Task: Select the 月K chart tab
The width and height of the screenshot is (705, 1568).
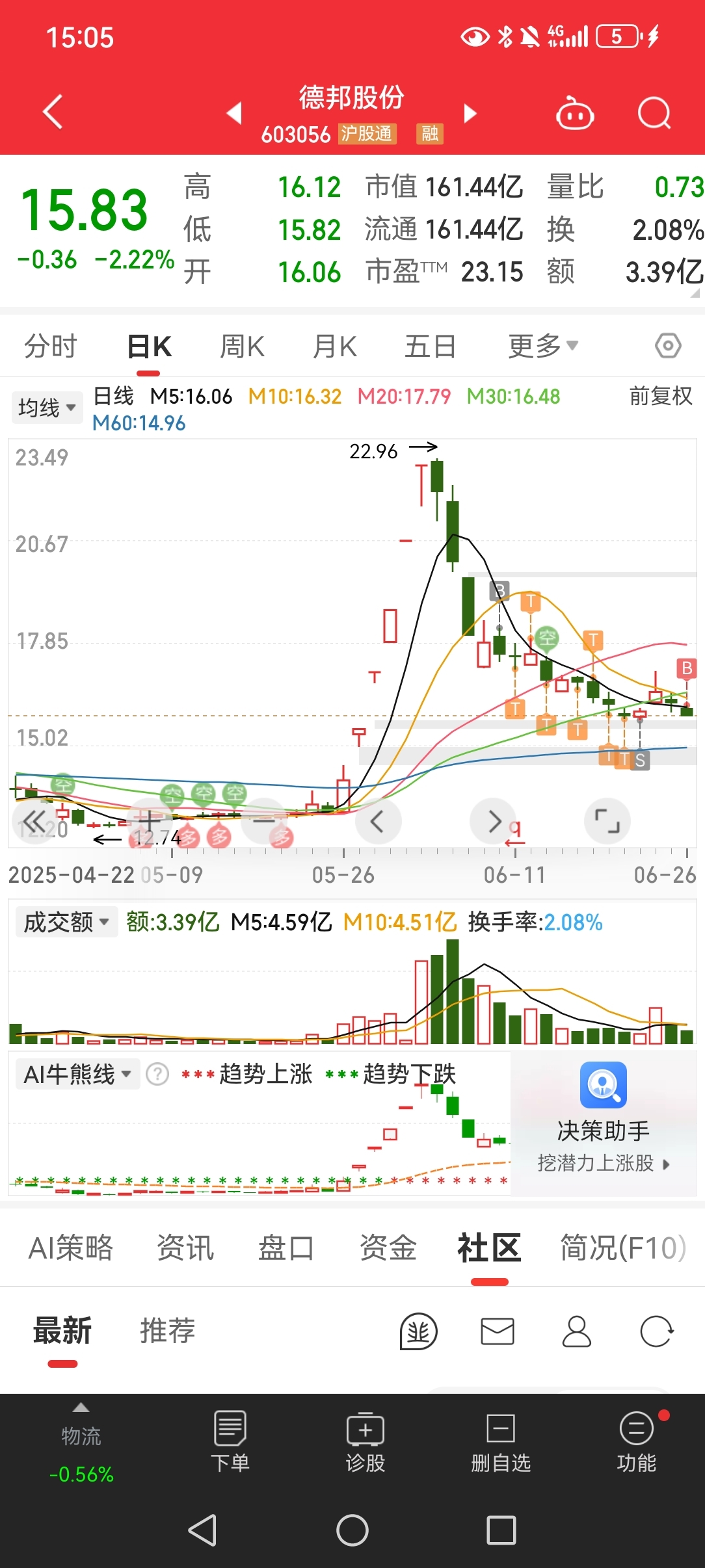Action: [x=335, y=346]
